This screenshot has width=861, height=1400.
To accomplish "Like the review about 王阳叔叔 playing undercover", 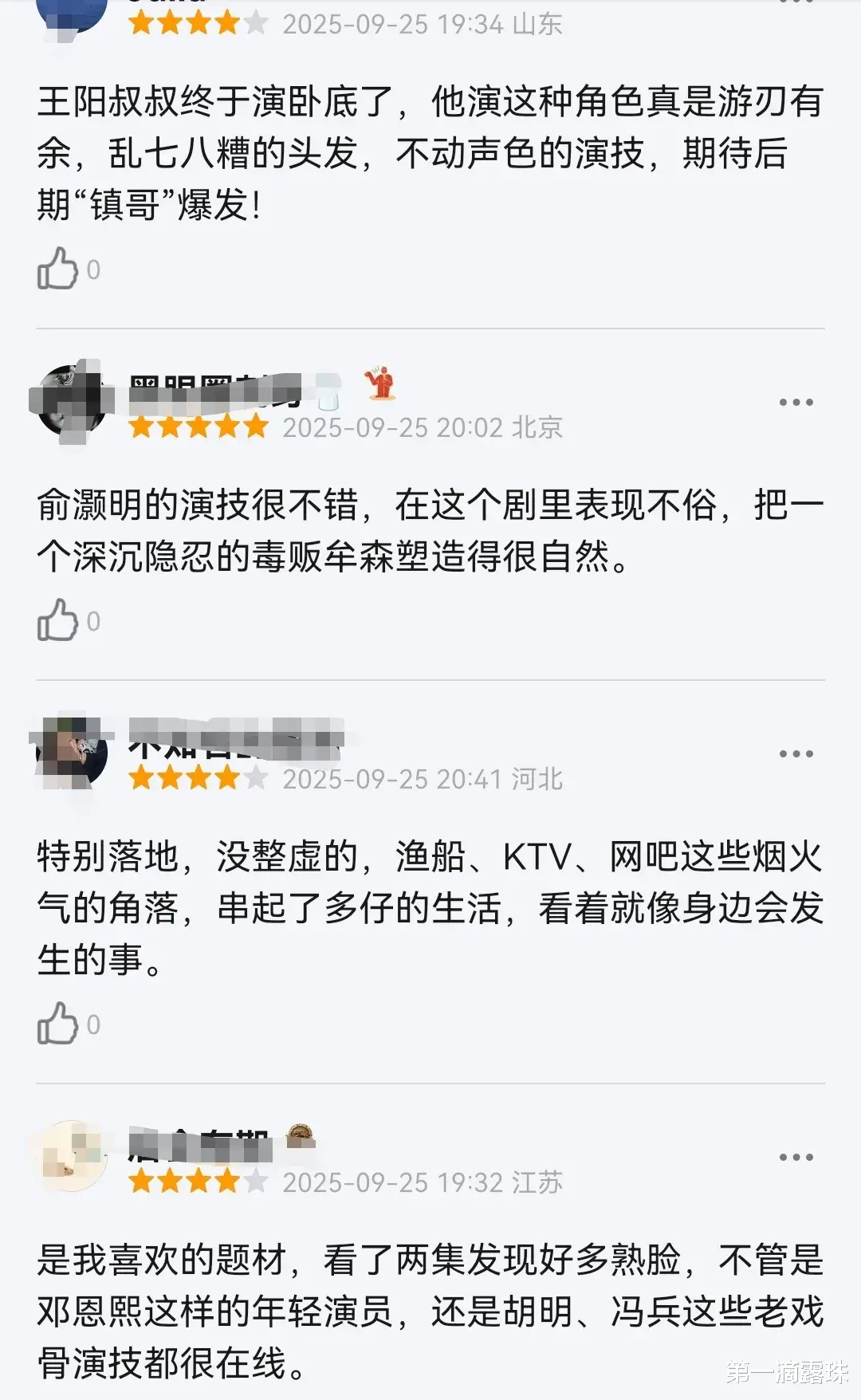I will (x=57, y=269).
